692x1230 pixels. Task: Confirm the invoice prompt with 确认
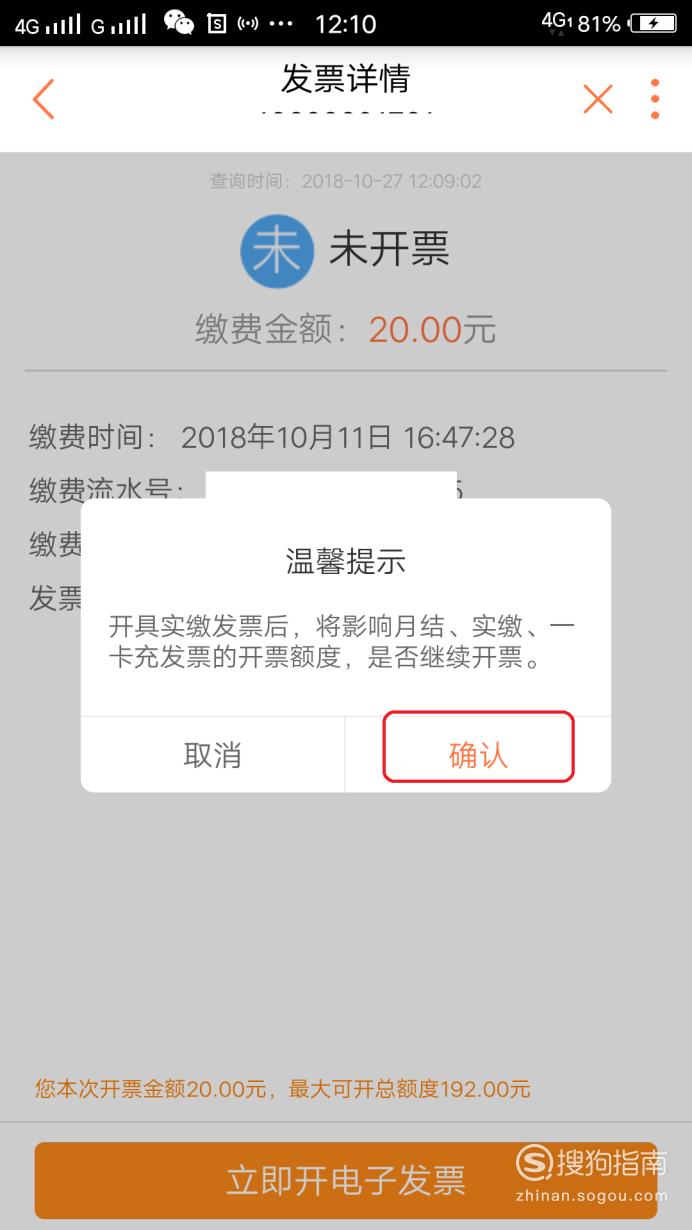pos(478,755)
